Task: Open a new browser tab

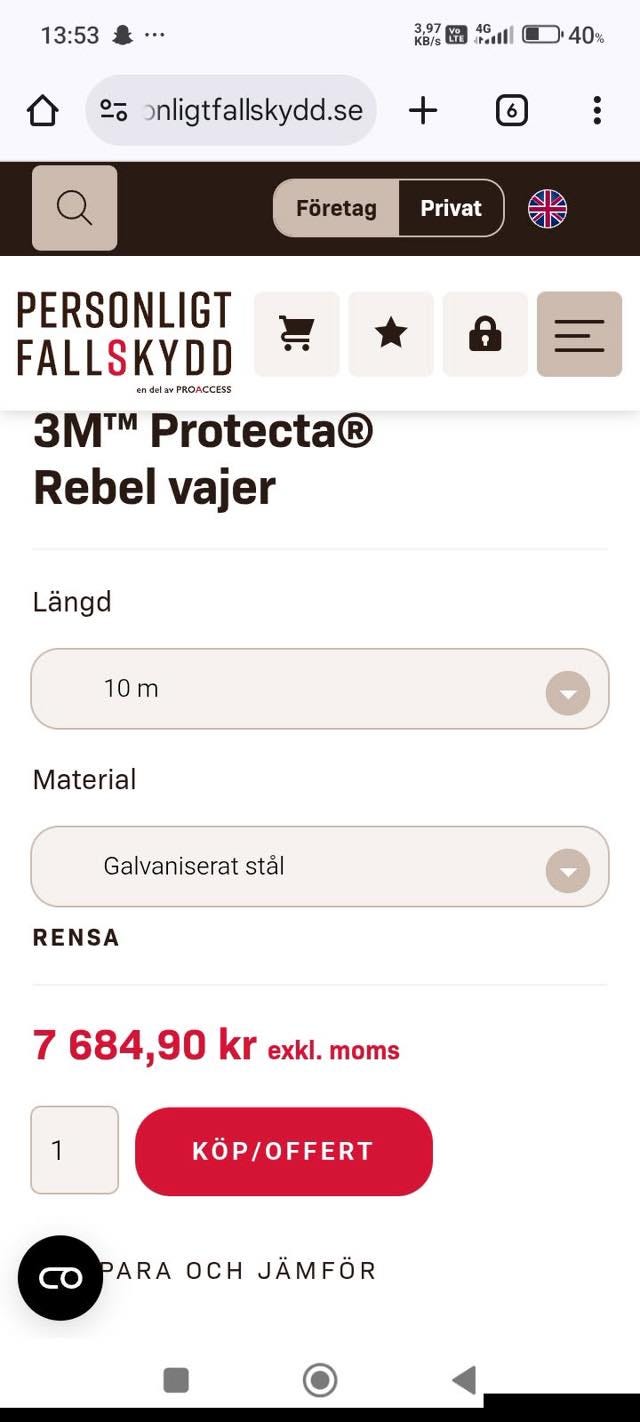Action: [x=423, y=111]
